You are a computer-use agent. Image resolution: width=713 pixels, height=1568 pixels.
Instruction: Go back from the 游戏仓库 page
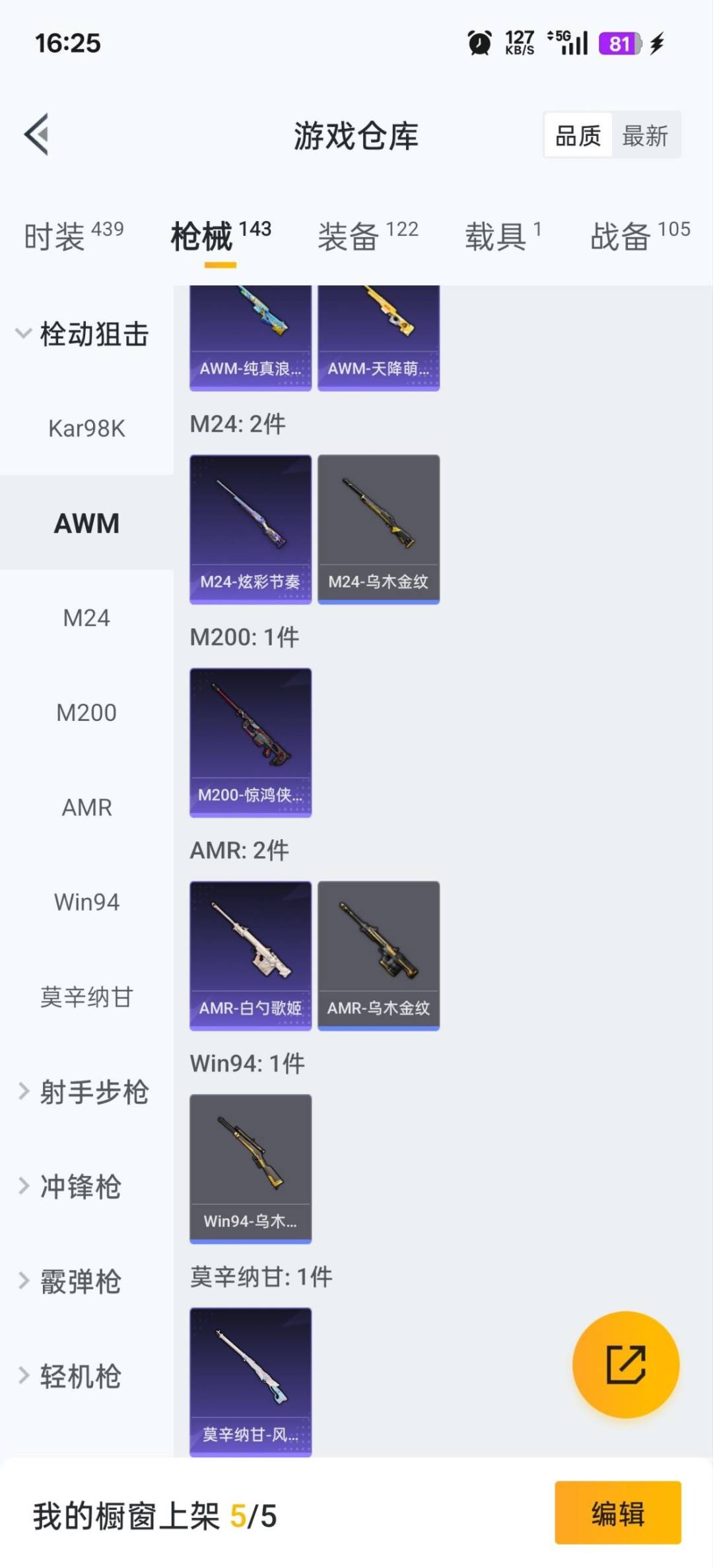[37, 135]
